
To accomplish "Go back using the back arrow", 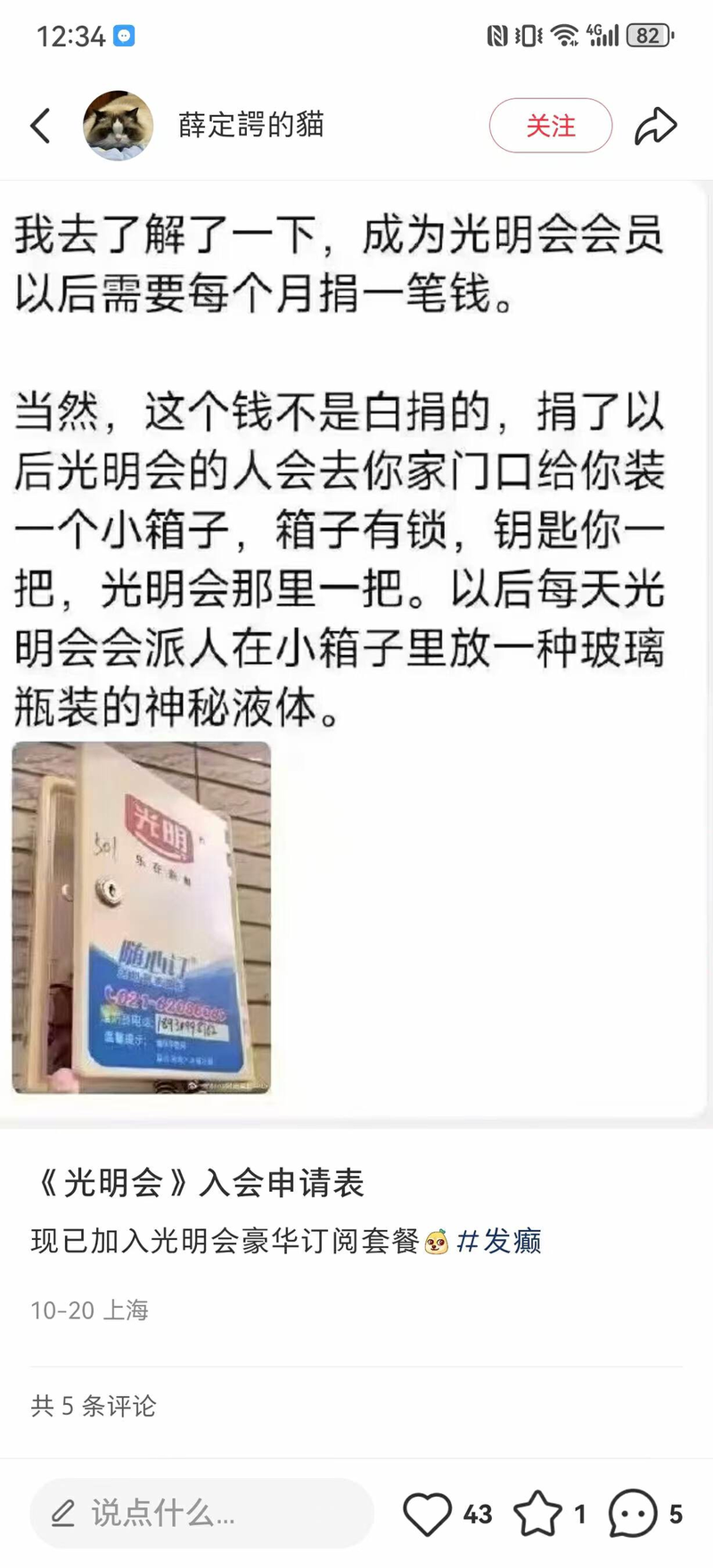I will (x=40, y=126).
